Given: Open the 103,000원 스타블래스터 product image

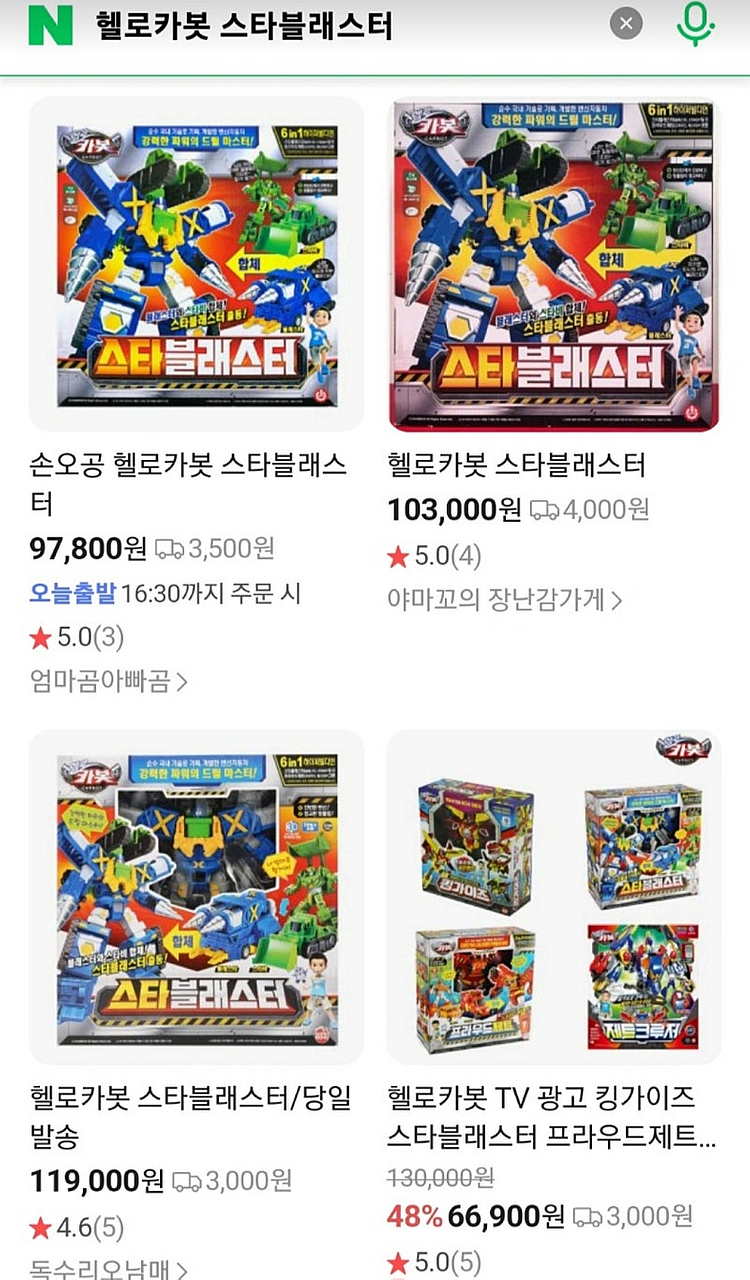Looking at the screenshot, I should tap(554, 264).
